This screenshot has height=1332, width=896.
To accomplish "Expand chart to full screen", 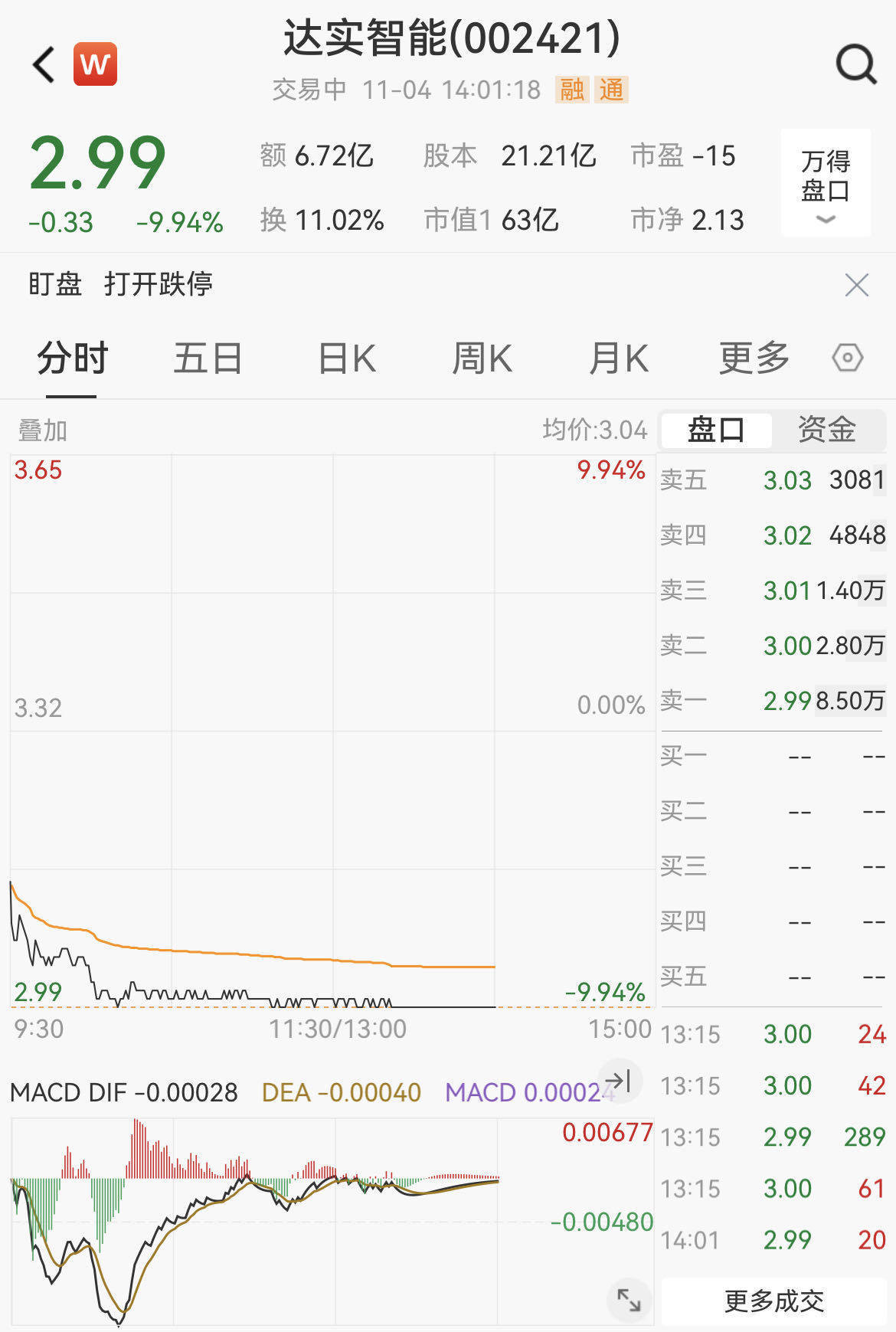I will [x=629, y=1299].
